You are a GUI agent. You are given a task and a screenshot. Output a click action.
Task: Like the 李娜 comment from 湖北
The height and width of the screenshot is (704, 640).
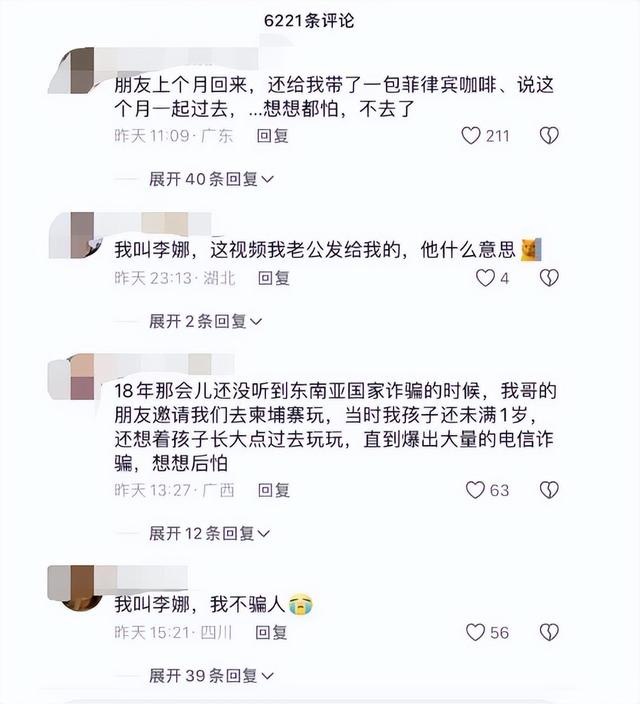pos(485,278)
